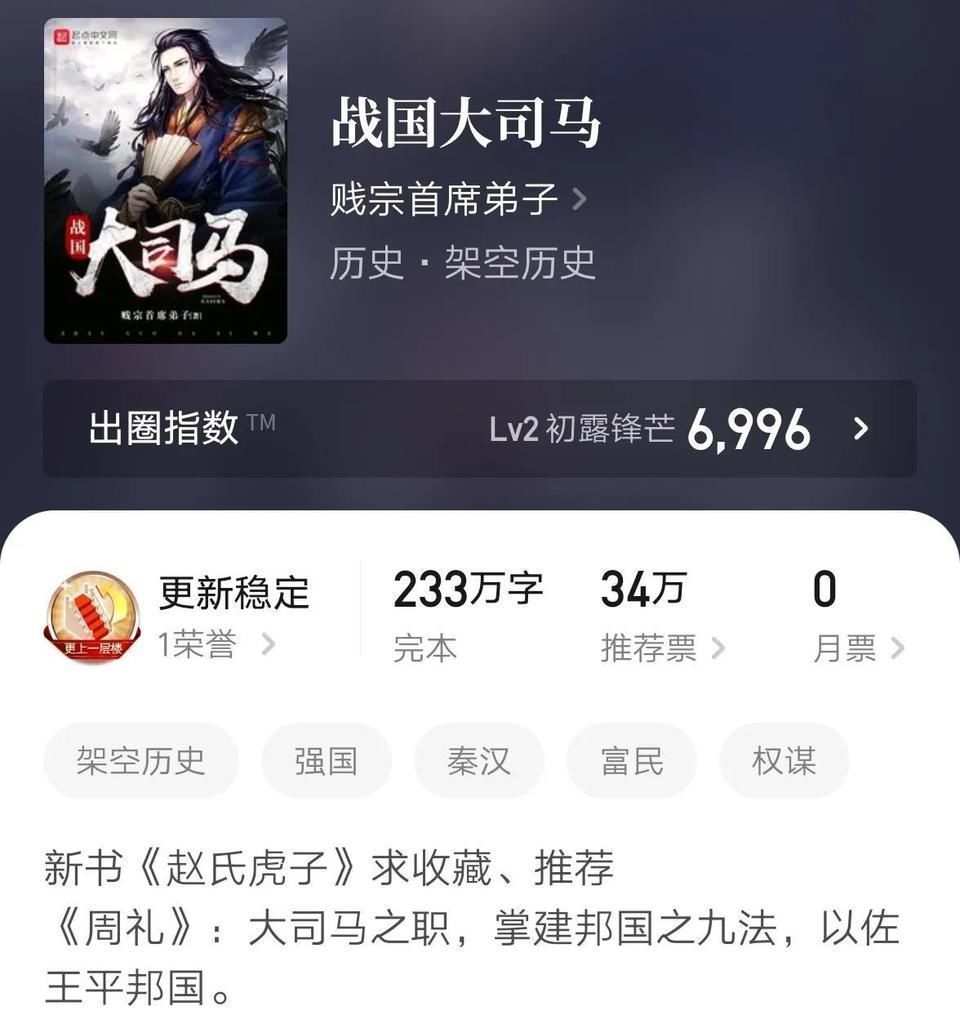The width and height of the screenshot is (960, 1024).
Task: Tap the 更上一层楼 ribbon on the medal
Action: click(x=92, y=648)
